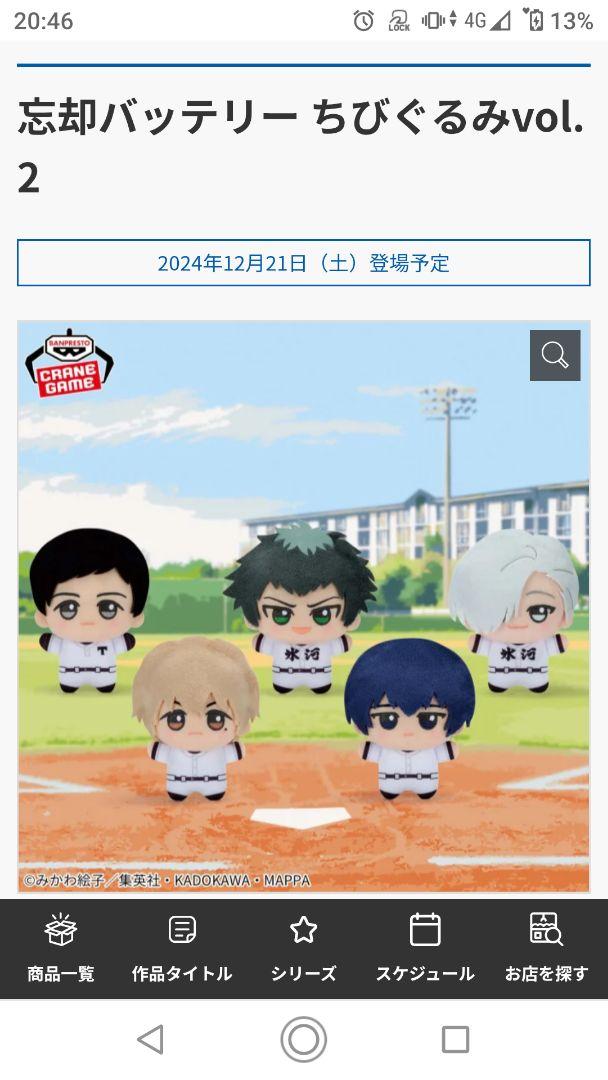The height and width of the screenshot is (1080, 608).
Task: Open the 忘却バッテリー plush product image
Action: click(x=304, y=607)
